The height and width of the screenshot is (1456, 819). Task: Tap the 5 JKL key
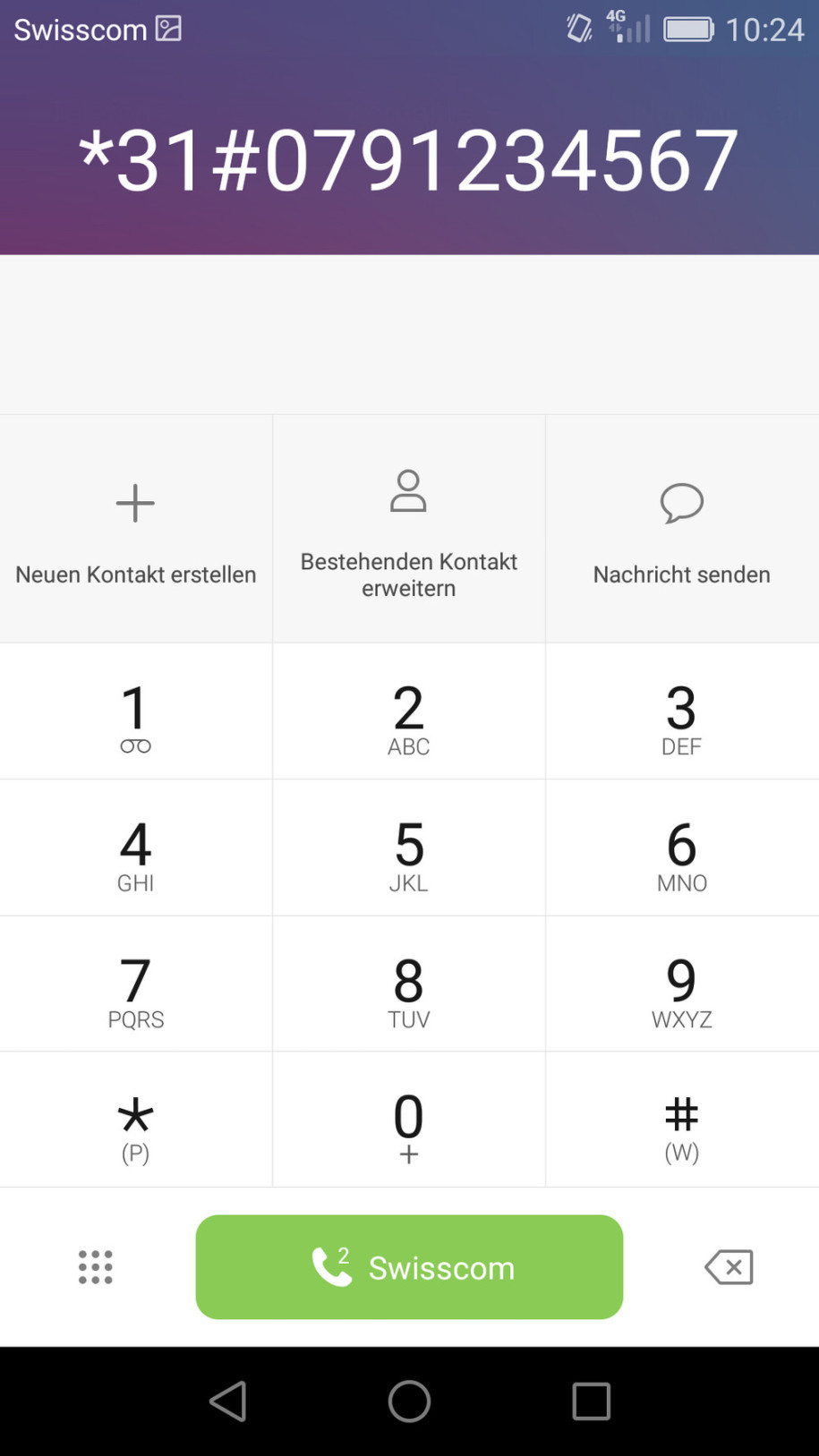click(x=409, y=847)
